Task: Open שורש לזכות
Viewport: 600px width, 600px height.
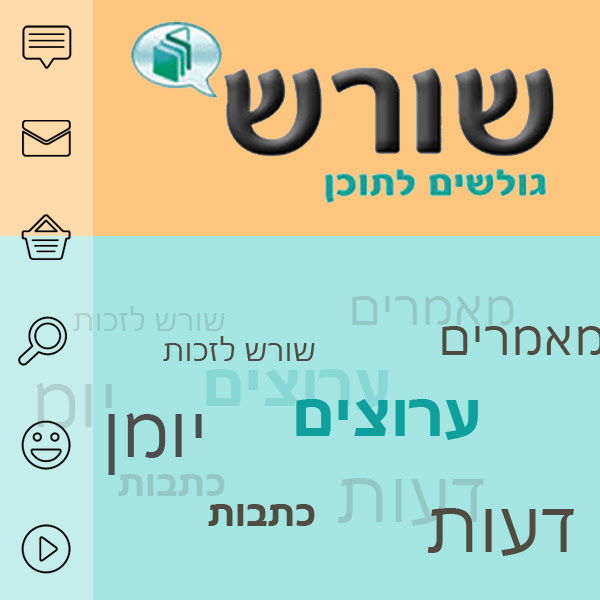Action: click(239, 351)
